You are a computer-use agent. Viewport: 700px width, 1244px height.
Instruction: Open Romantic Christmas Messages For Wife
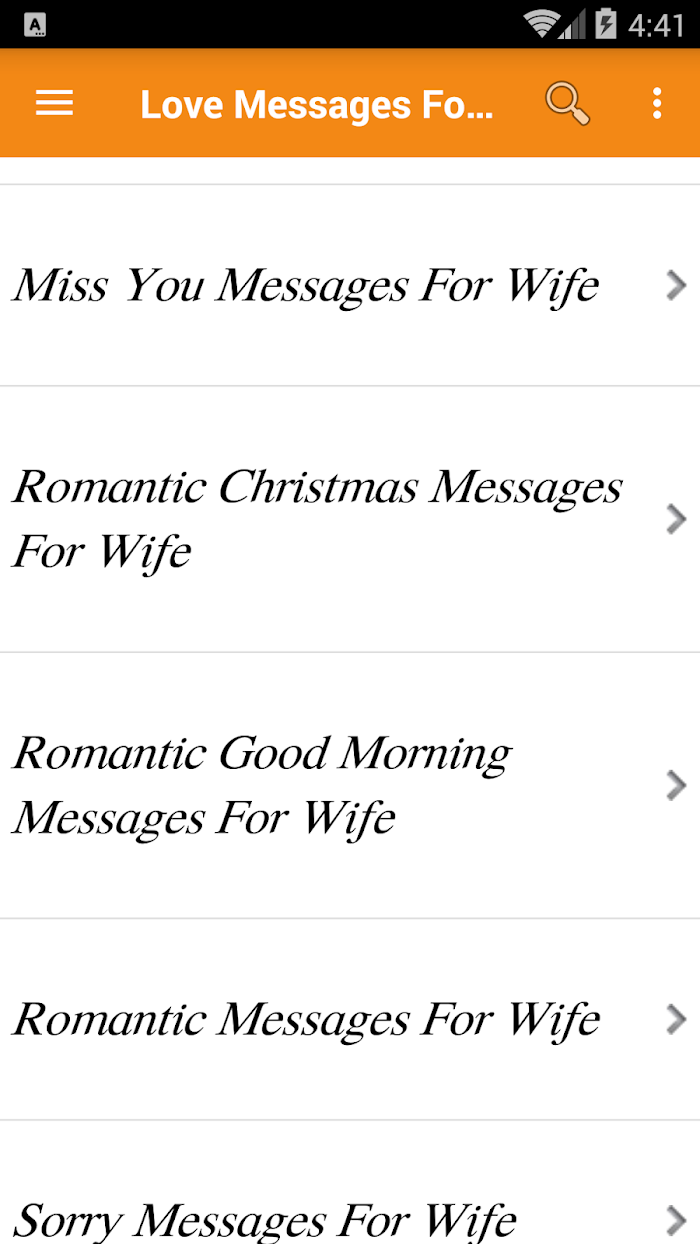(350, 519)
